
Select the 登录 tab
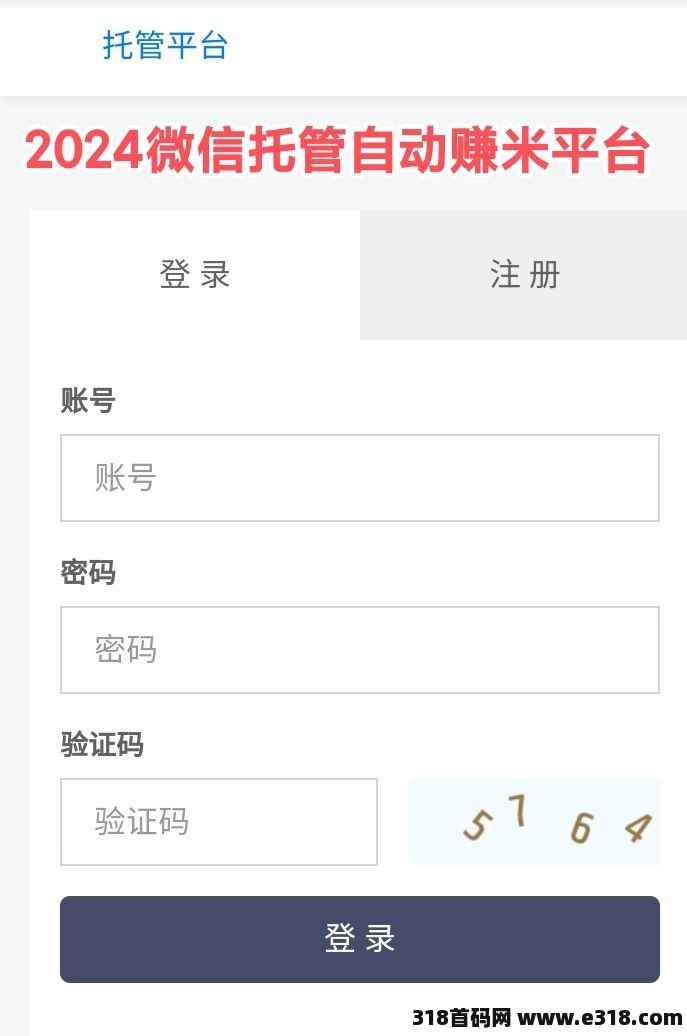[195, 275]
